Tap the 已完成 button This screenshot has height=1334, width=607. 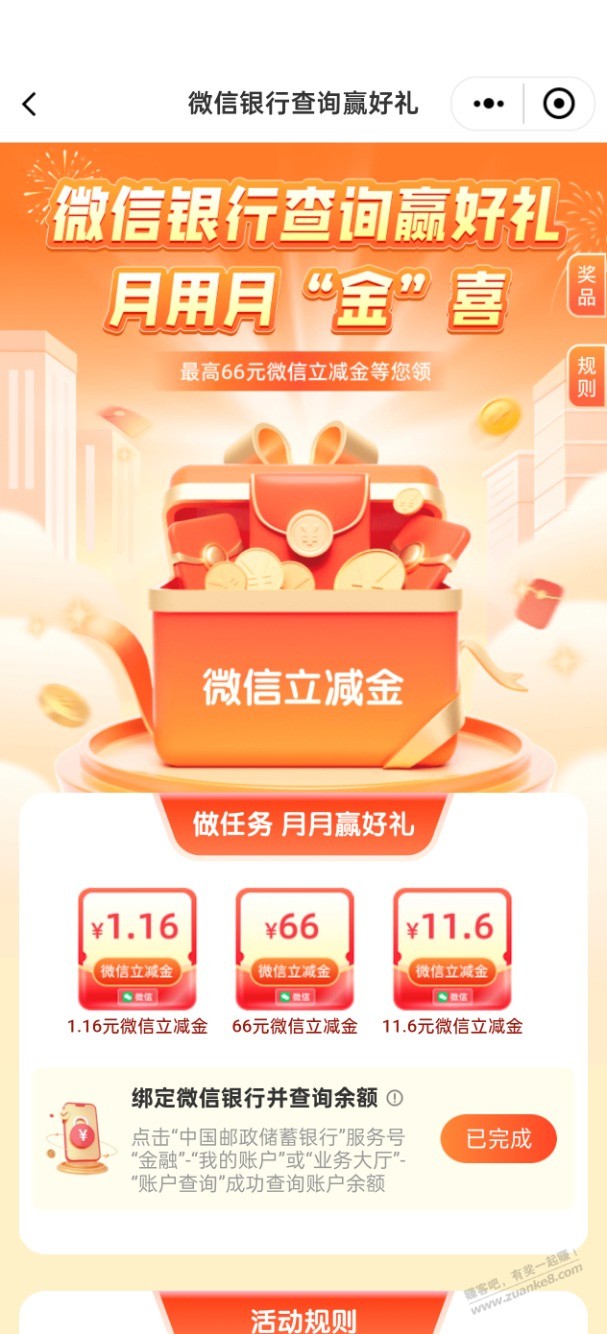point(498,1138)
